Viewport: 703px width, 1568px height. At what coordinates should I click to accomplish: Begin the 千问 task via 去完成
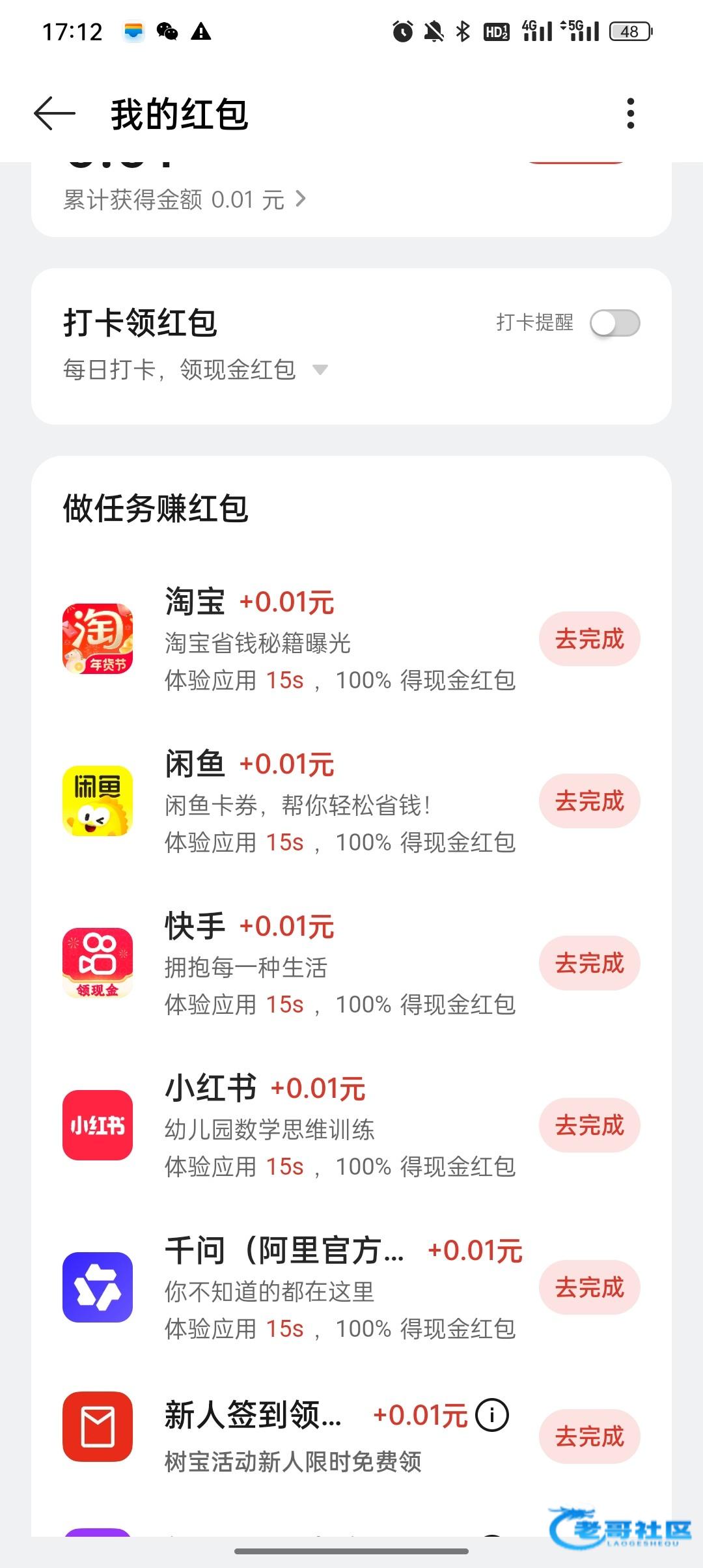(x=589, y=1287)
